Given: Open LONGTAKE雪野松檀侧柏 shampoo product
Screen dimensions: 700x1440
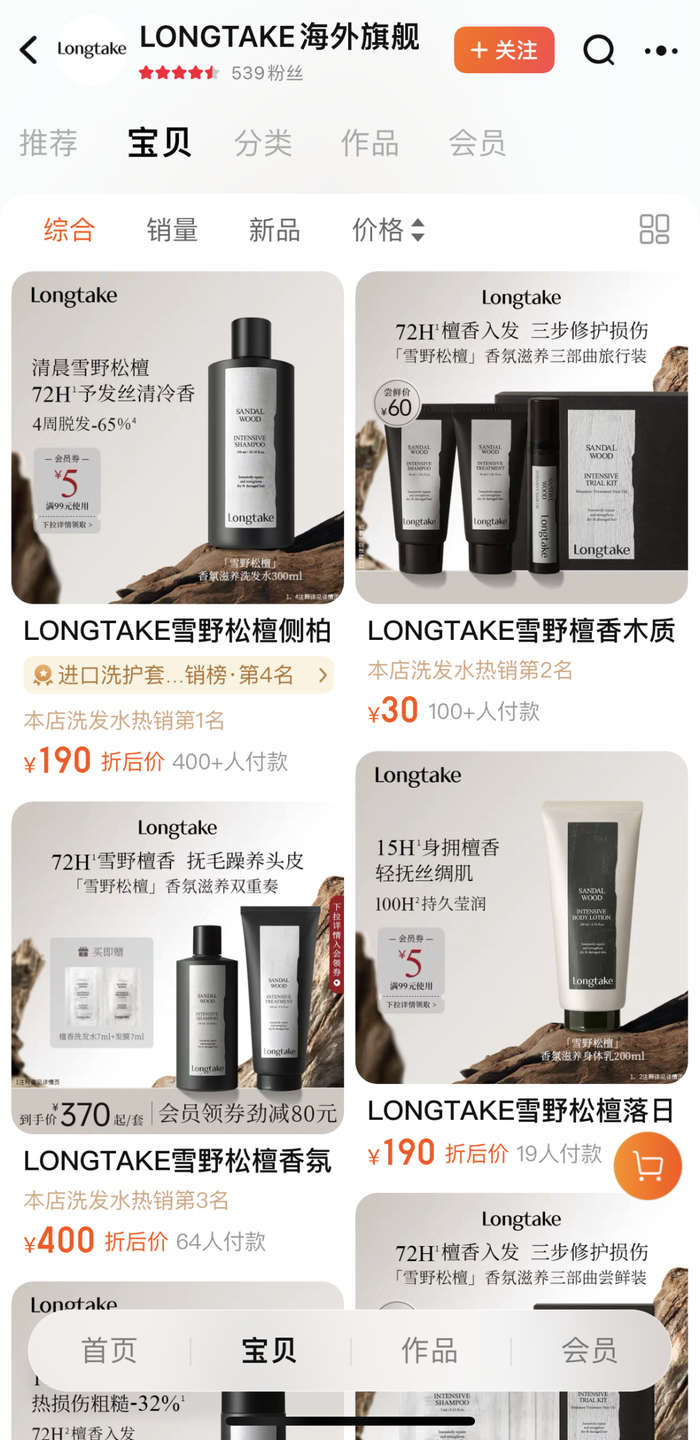Looking at the screenshot, I should 178,438.
